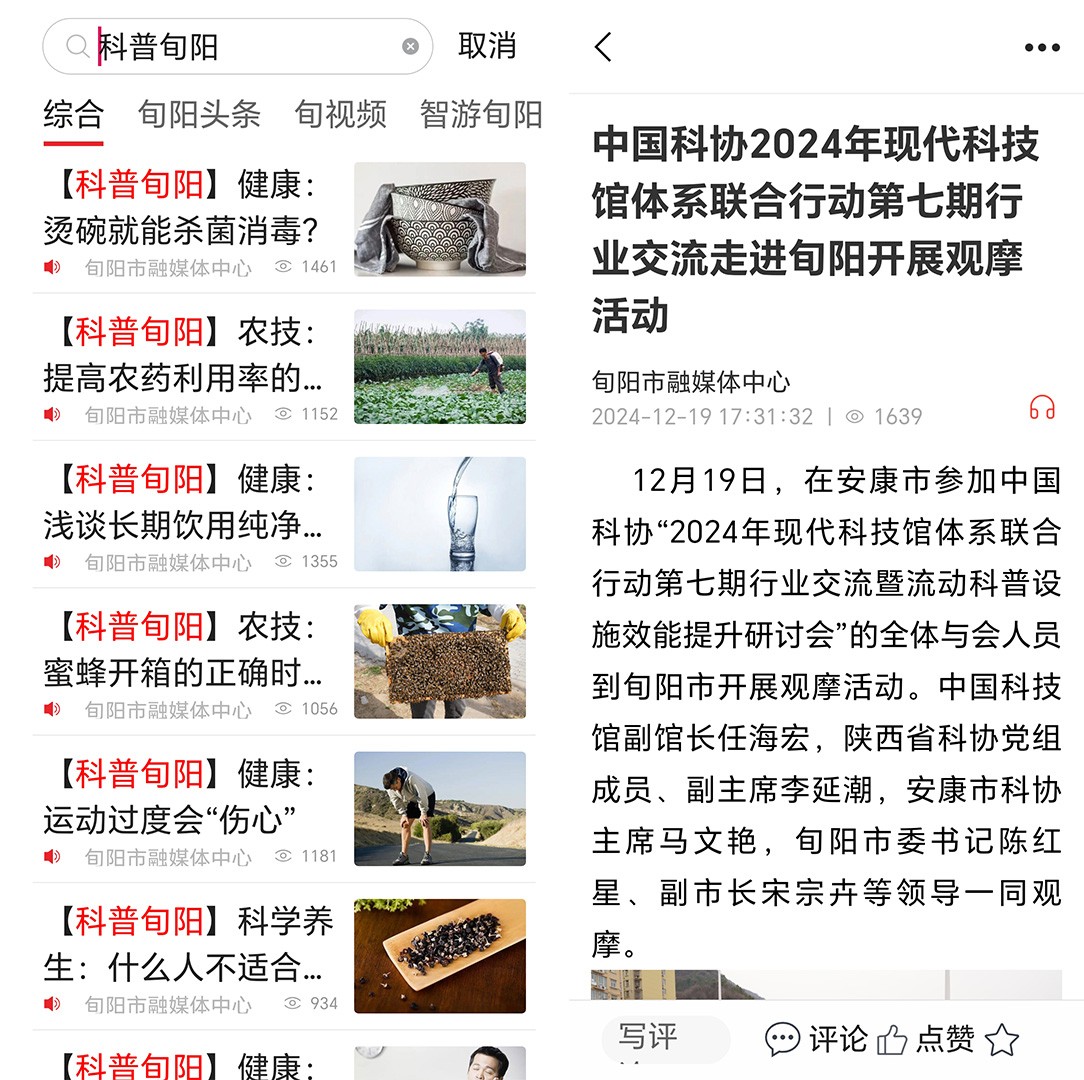This screenshot has height=1080, width=1084.
Task: Switch to the 旬视频 tab
Action: click(x=340, y=114)
